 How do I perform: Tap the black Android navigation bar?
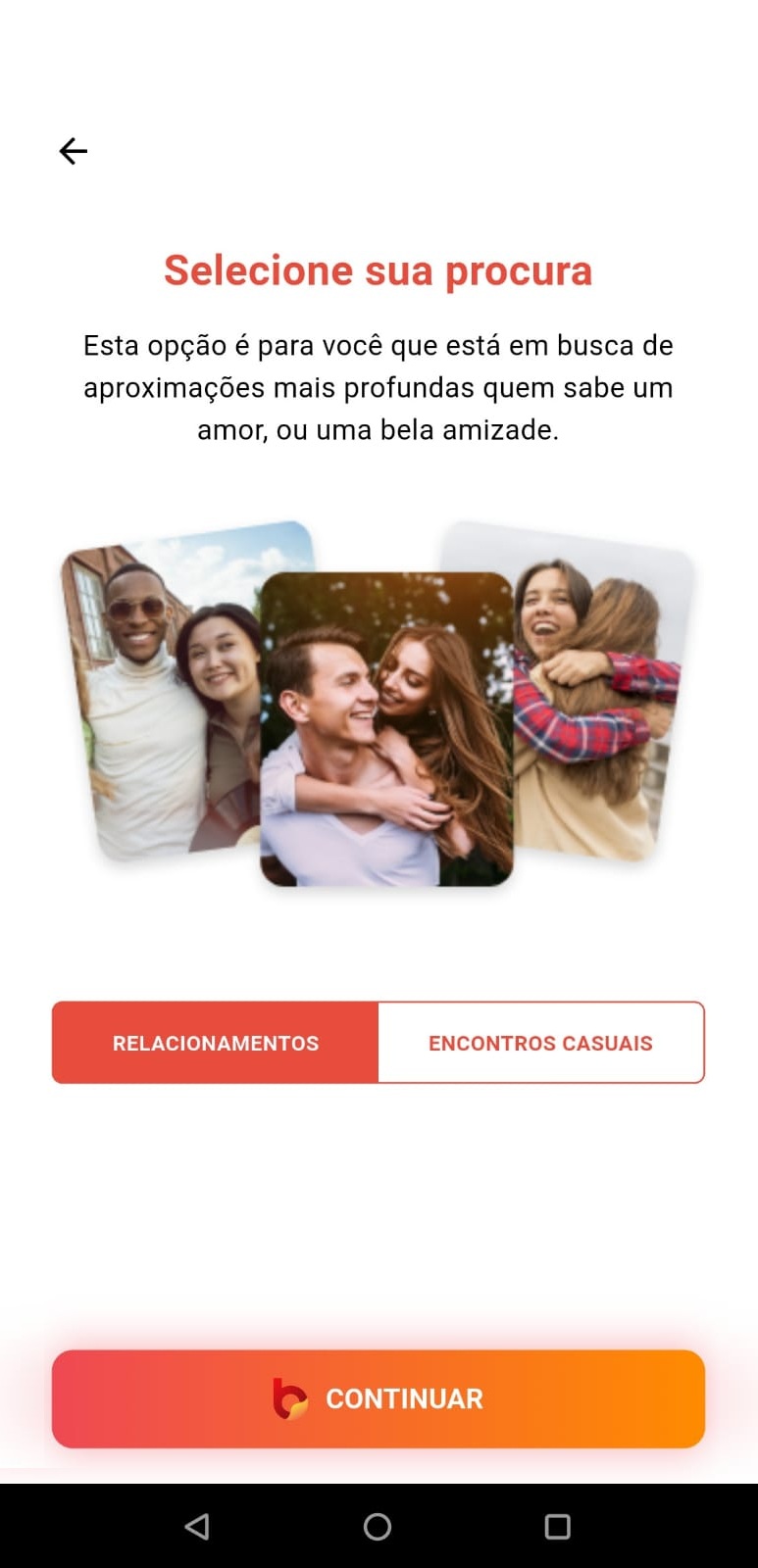(x=379, y=1526)
